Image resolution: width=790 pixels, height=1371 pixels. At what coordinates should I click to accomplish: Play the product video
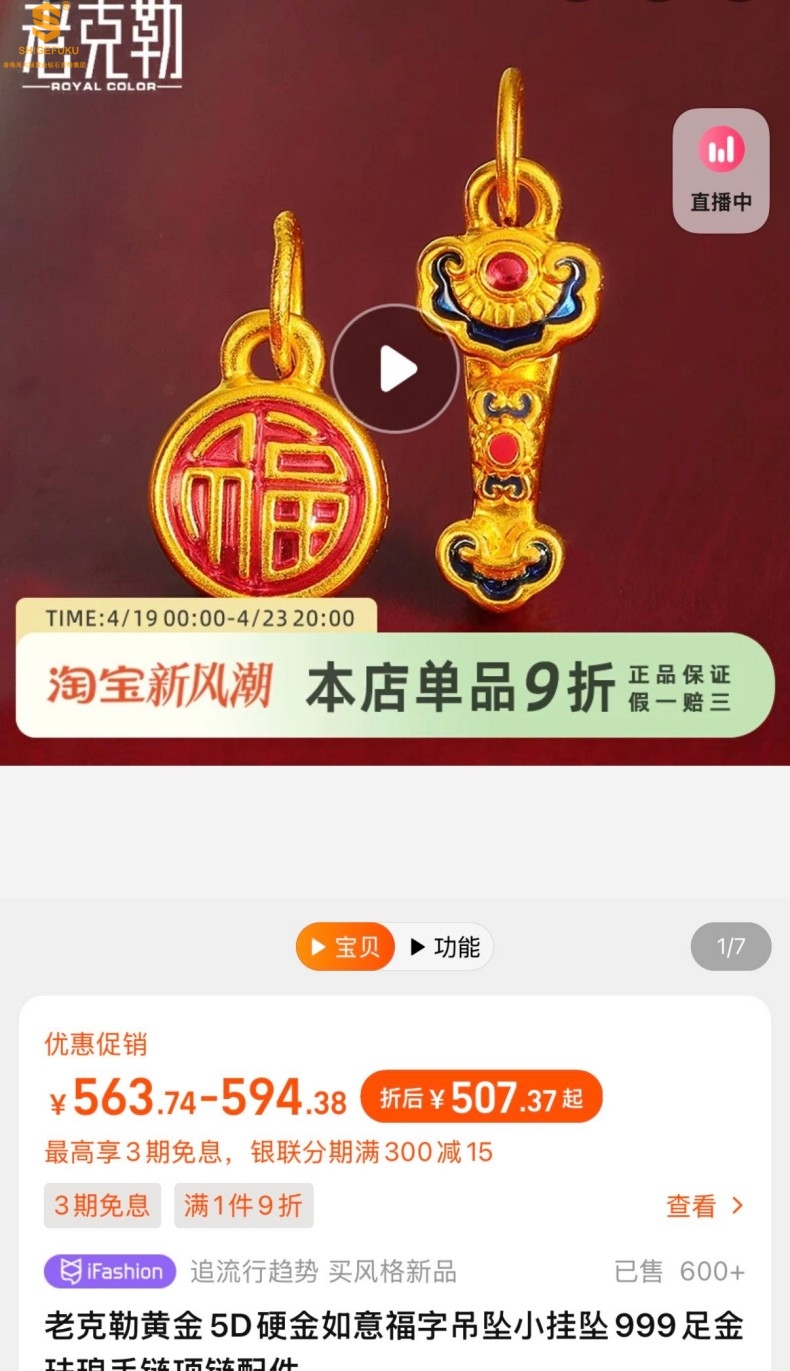pyautogui.click(x=394, y=369)
